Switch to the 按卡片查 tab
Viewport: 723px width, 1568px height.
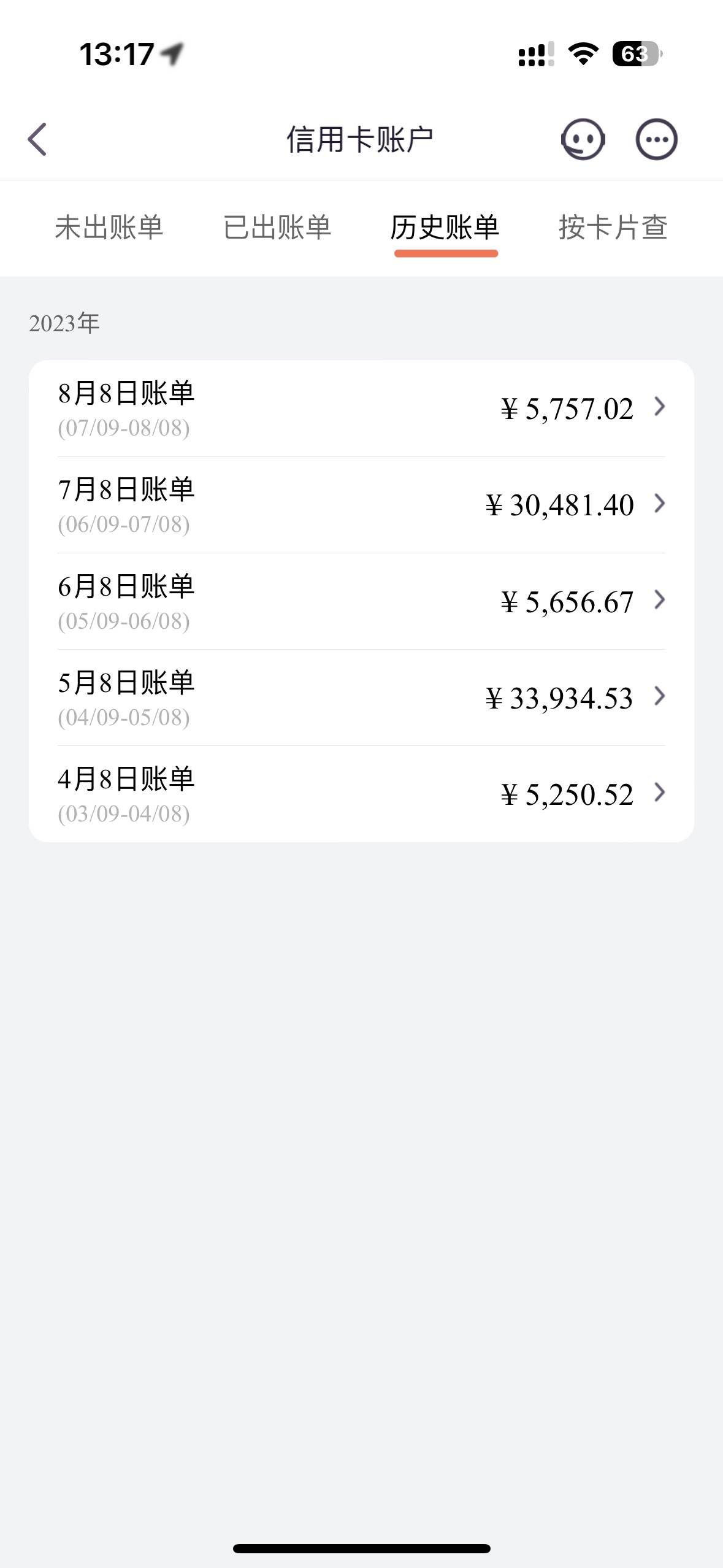point(613,228)
